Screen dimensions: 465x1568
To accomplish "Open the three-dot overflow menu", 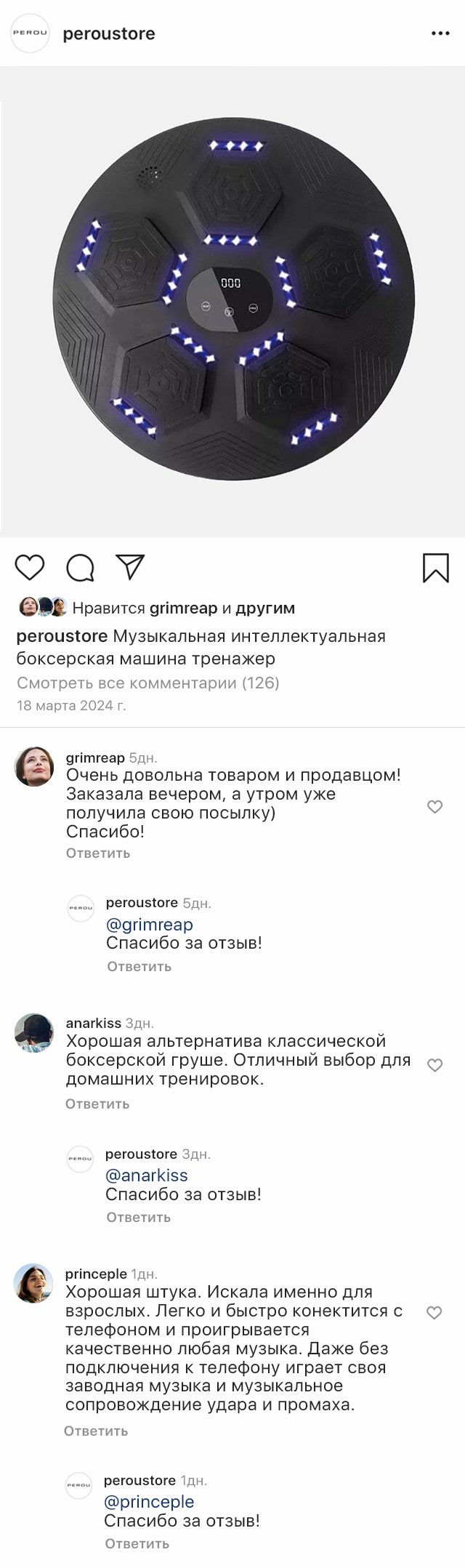I will [440, 33].
